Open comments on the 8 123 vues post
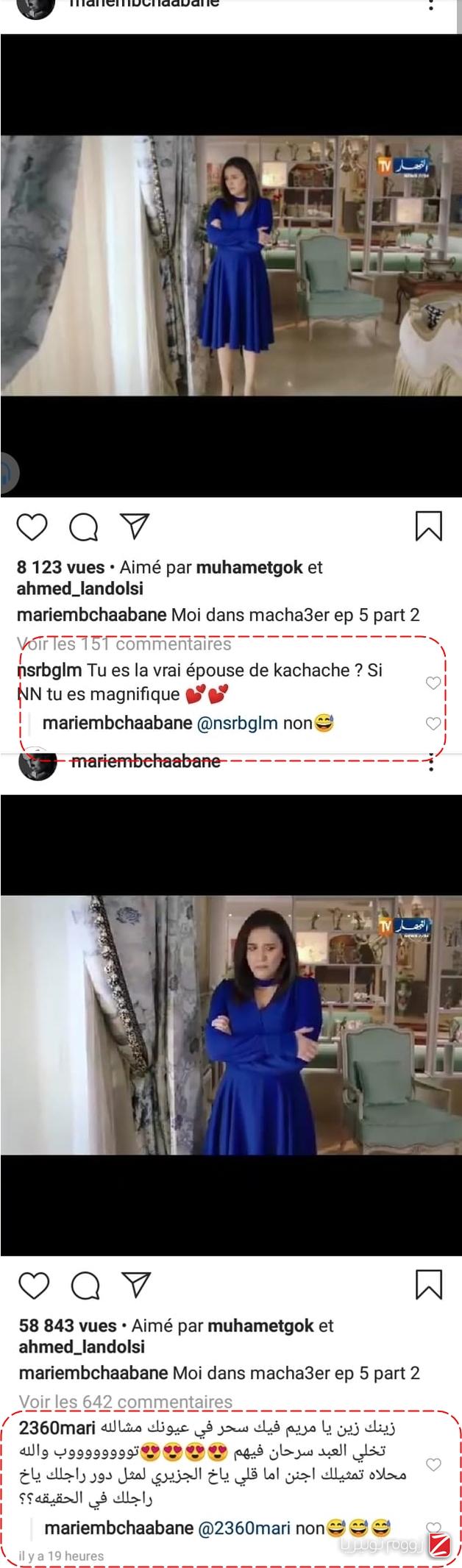Screen dimensions: 462x1568 pyautogui.click(x=84, y=527)
